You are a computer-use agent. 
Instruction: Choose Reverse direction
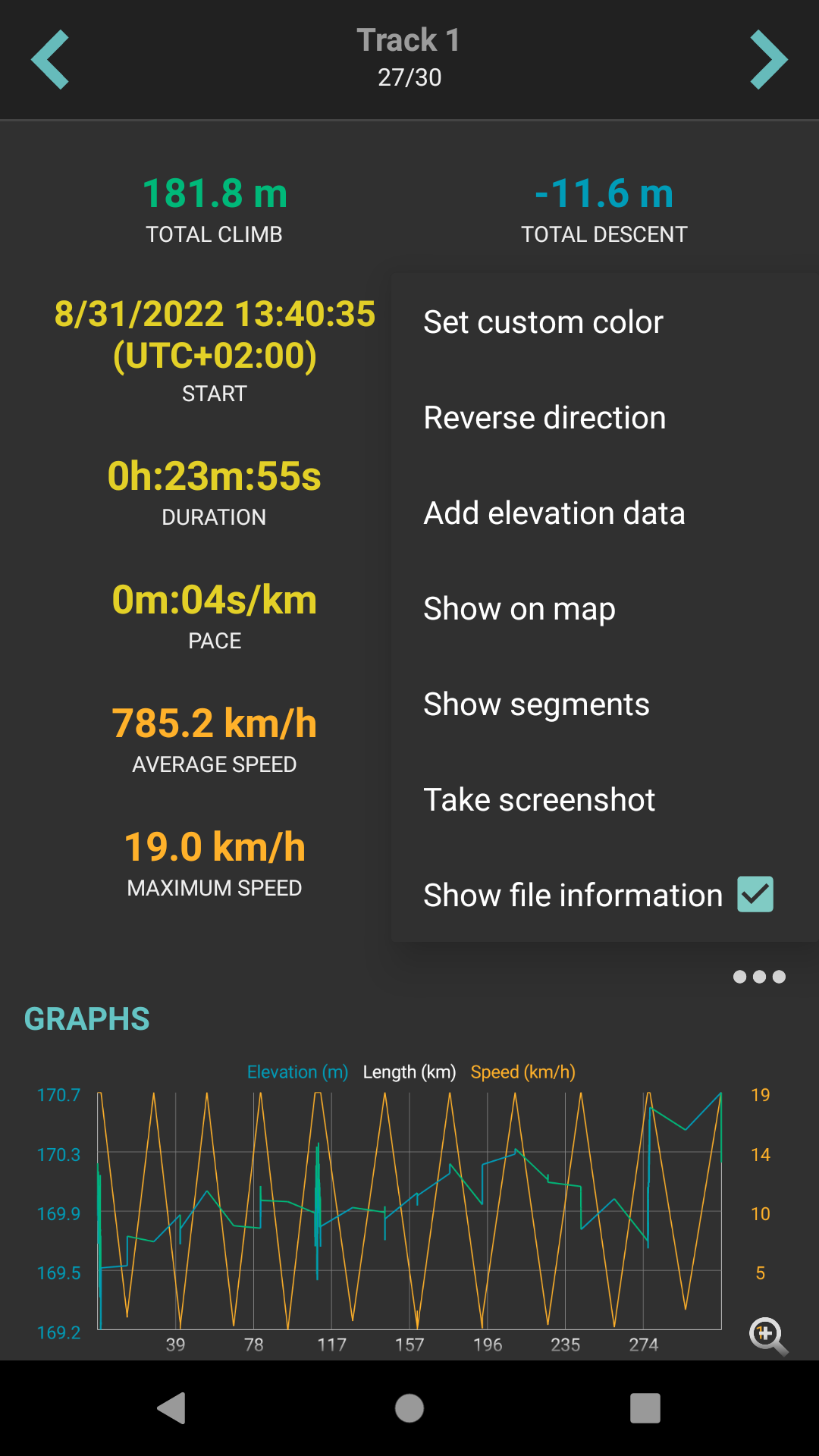[544, 418]
